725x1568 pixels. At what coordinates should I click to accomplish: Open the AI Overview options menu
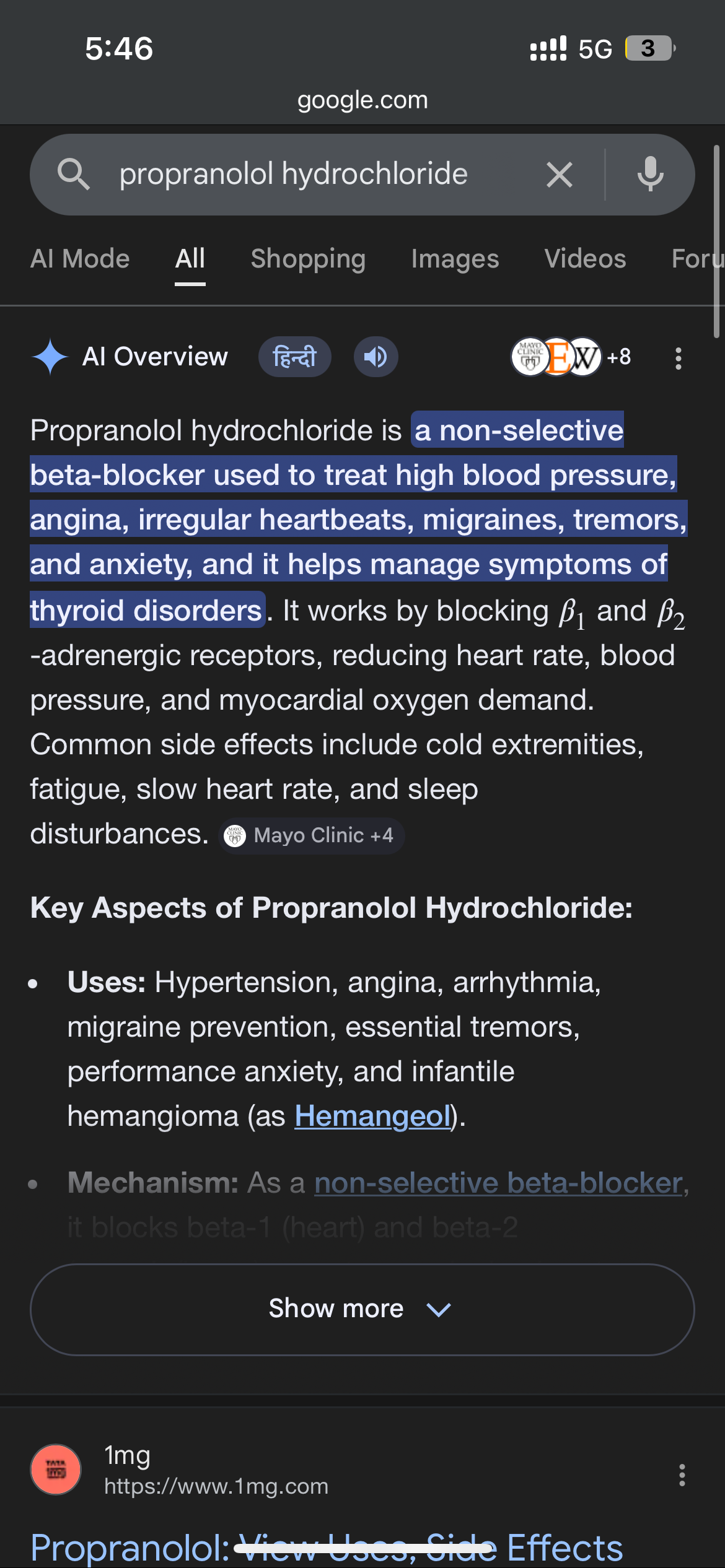click(x=679, y=358)
